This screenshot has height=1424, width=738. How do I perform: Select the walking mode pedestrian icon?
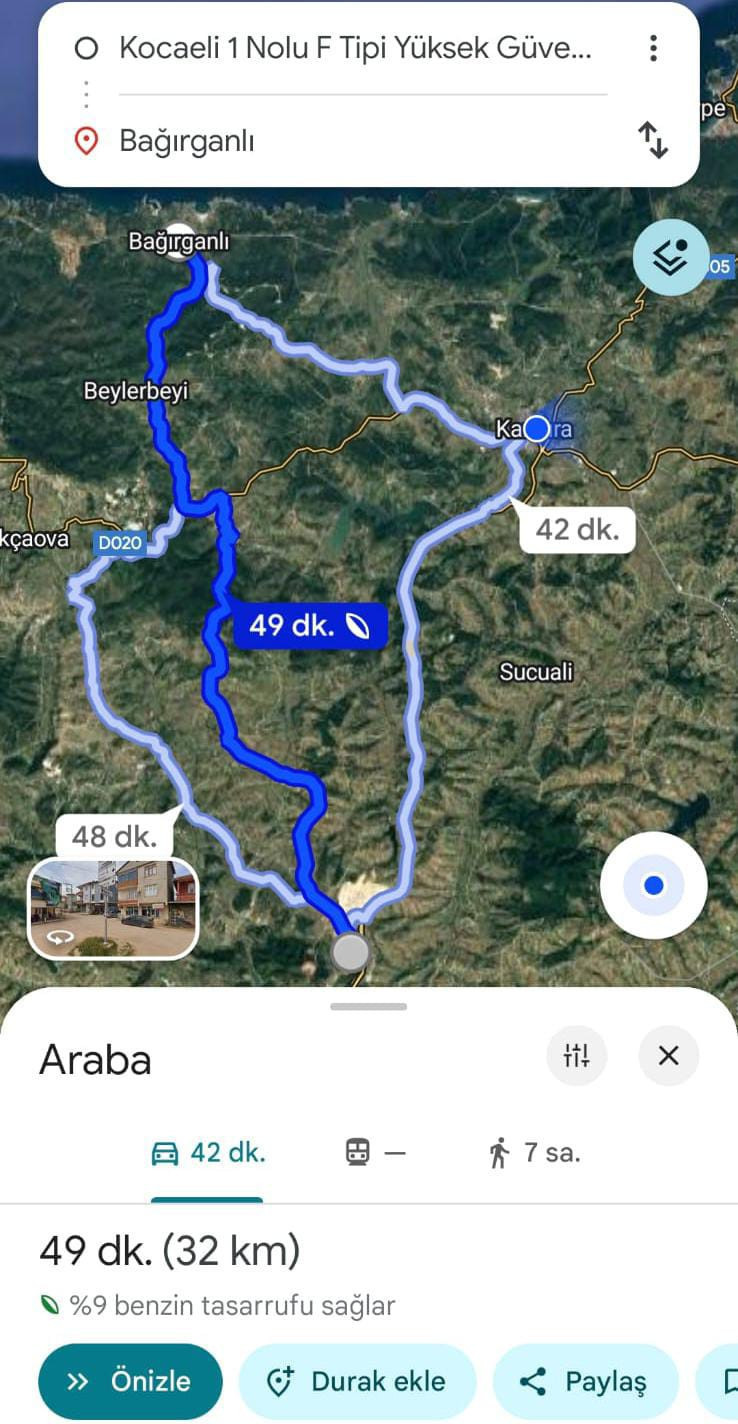pyautogui.click(x=499, y=1152)
